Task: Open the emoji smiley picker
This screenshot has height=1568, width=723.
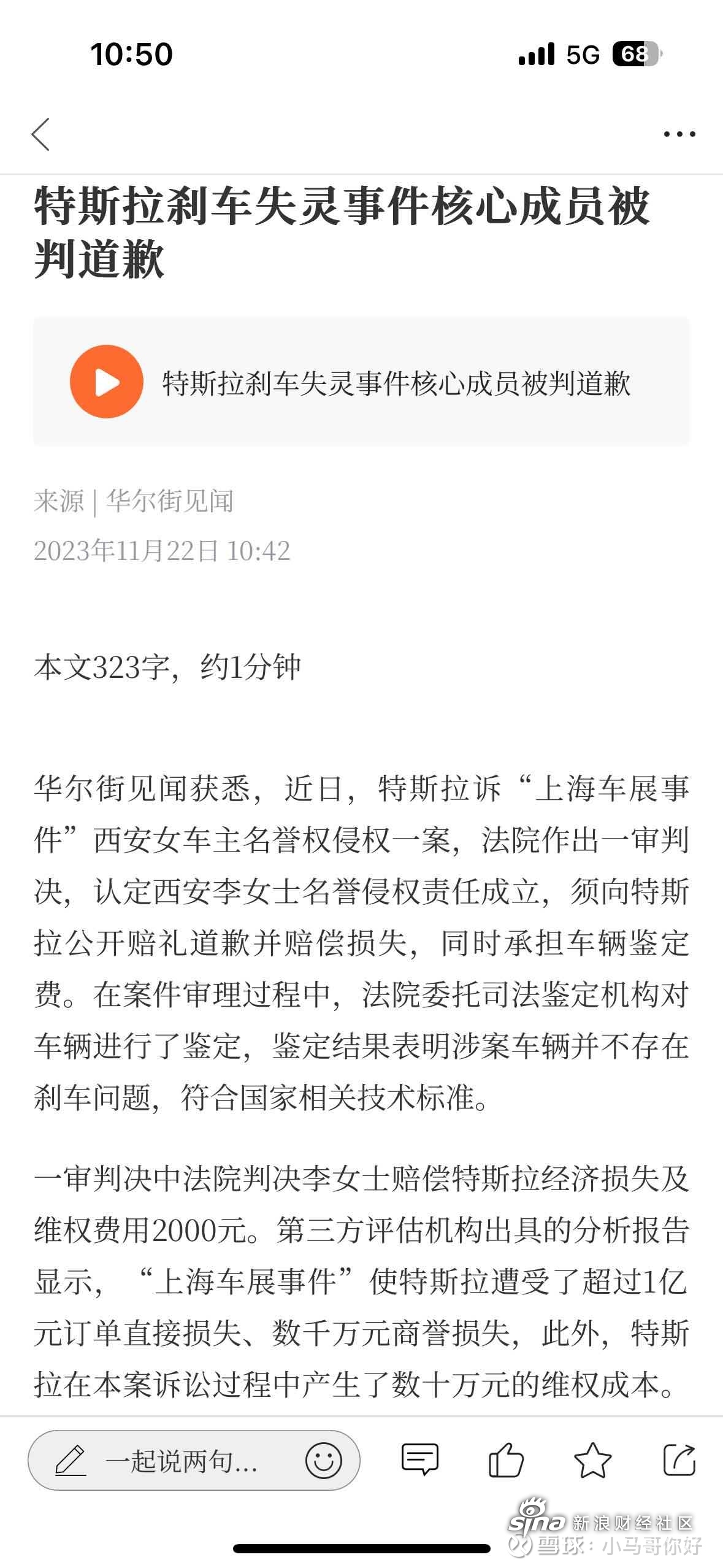Action: pos(323,1460)
